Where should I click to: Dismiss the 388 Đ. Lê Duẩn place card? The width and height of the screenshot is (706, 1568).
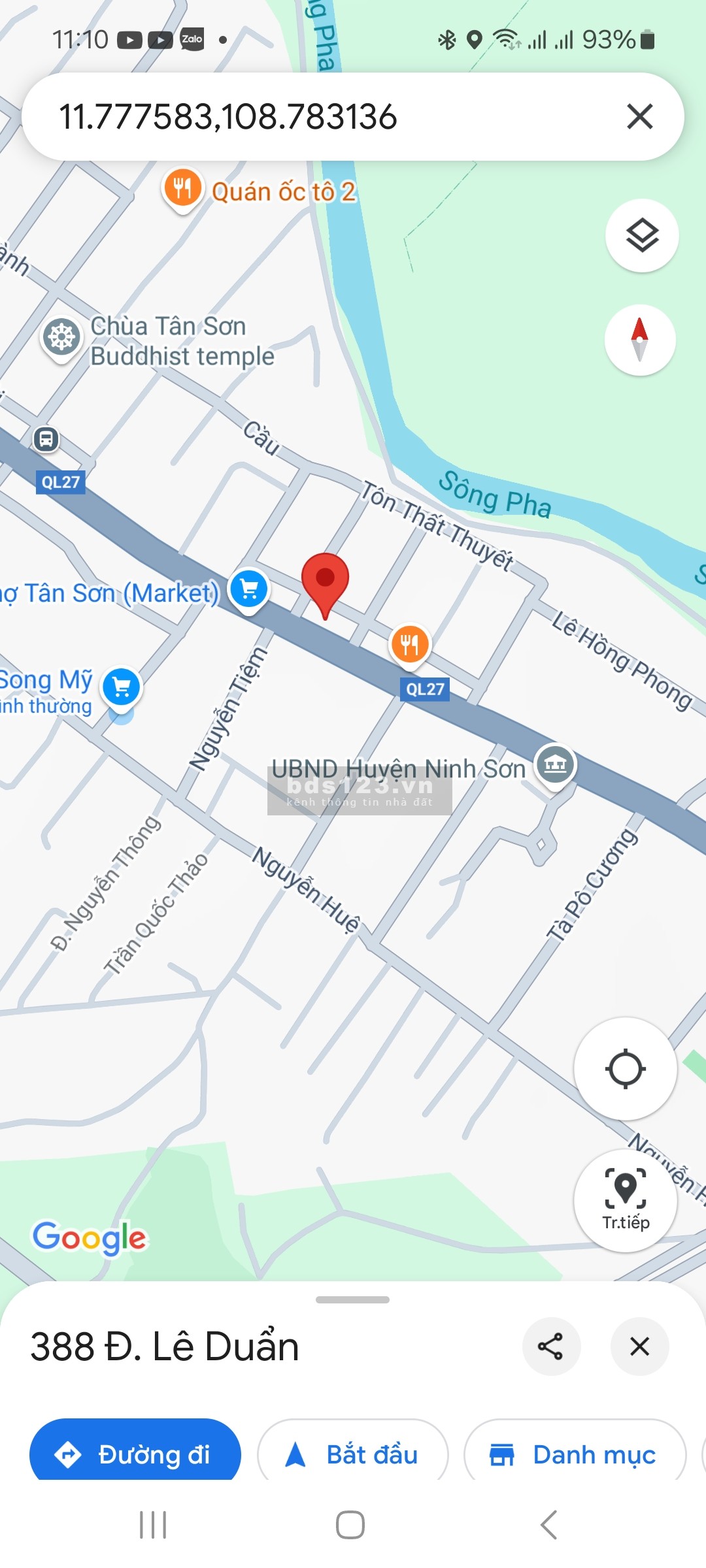pyautogui.click(x=639, y=1348)
